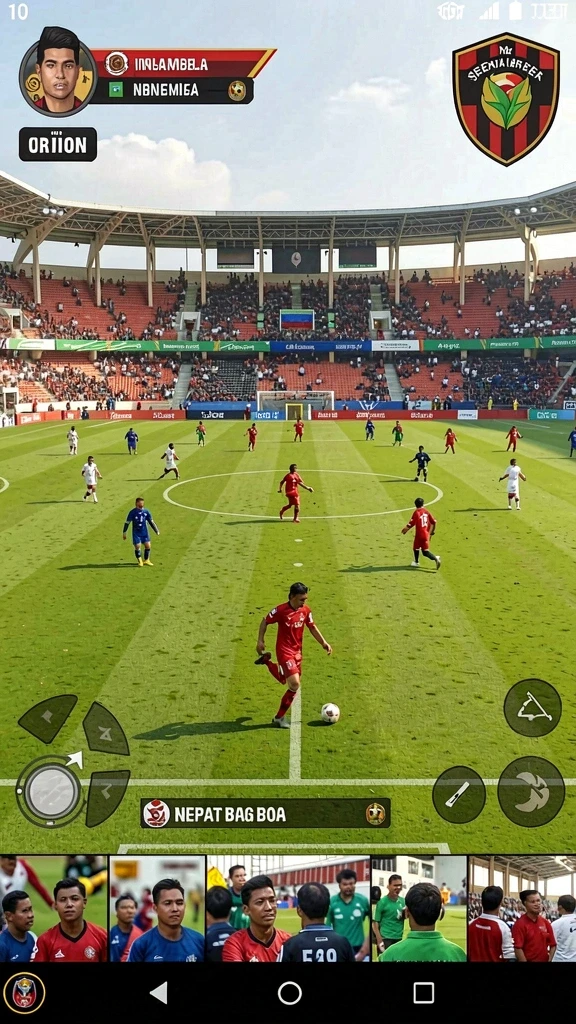Viewport: 576px width, 1024px height.
Task: Open the NEPAT BAG BOA banner
Action: [266, 813]
